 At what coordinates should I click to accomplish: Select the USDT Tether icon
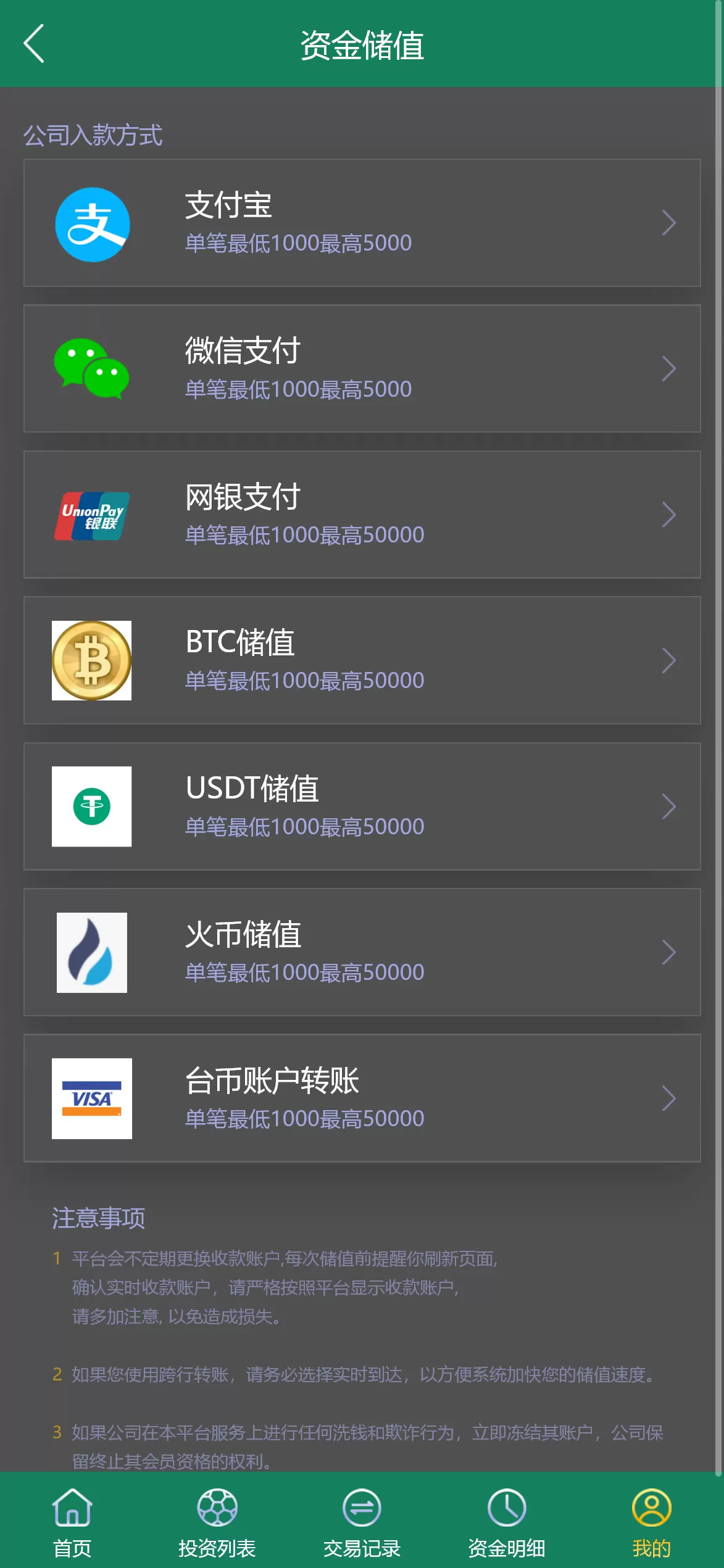[x=93, y=806]
